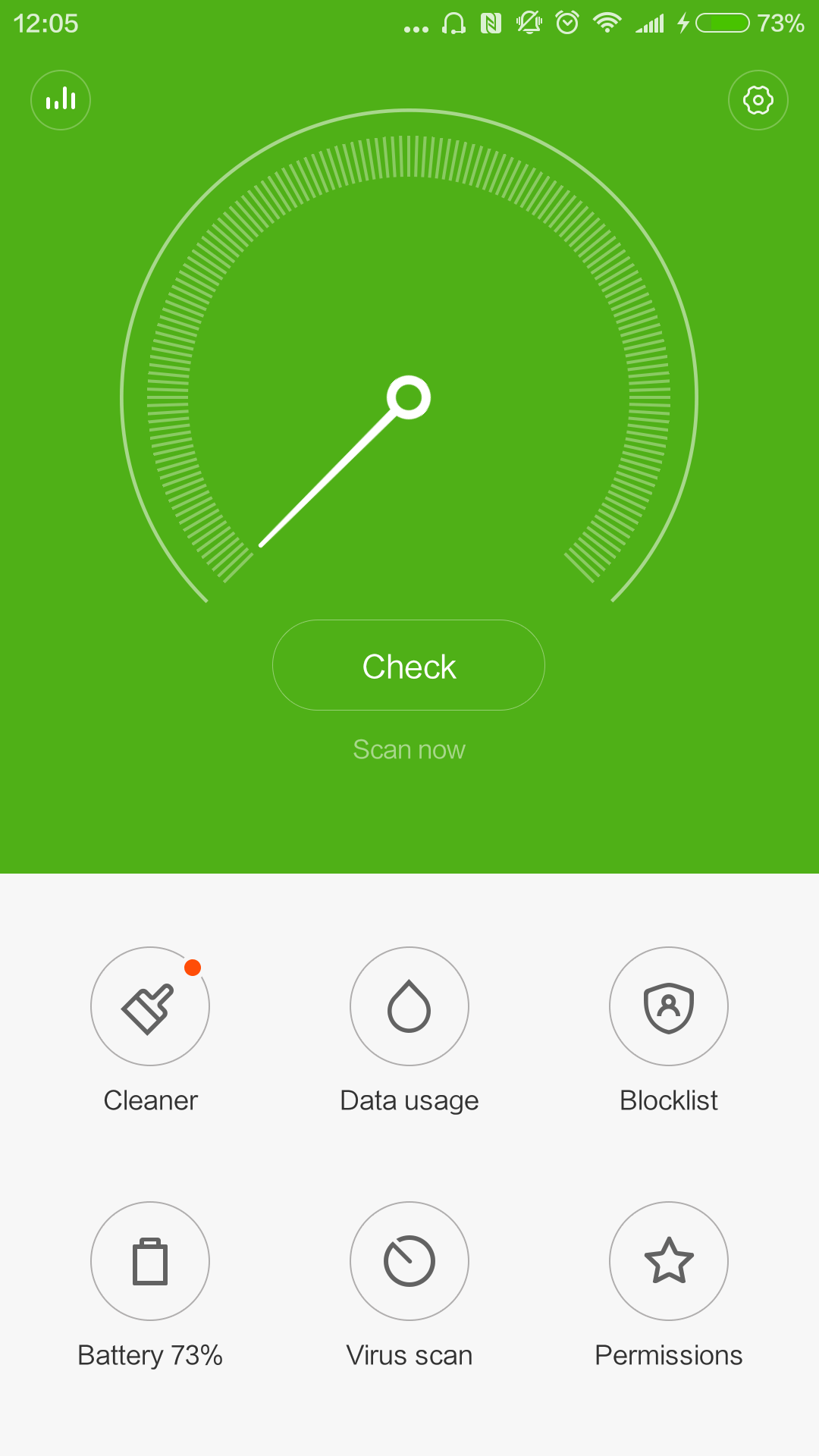
Task: Open the settings gear icon
Action: [758, 100]
